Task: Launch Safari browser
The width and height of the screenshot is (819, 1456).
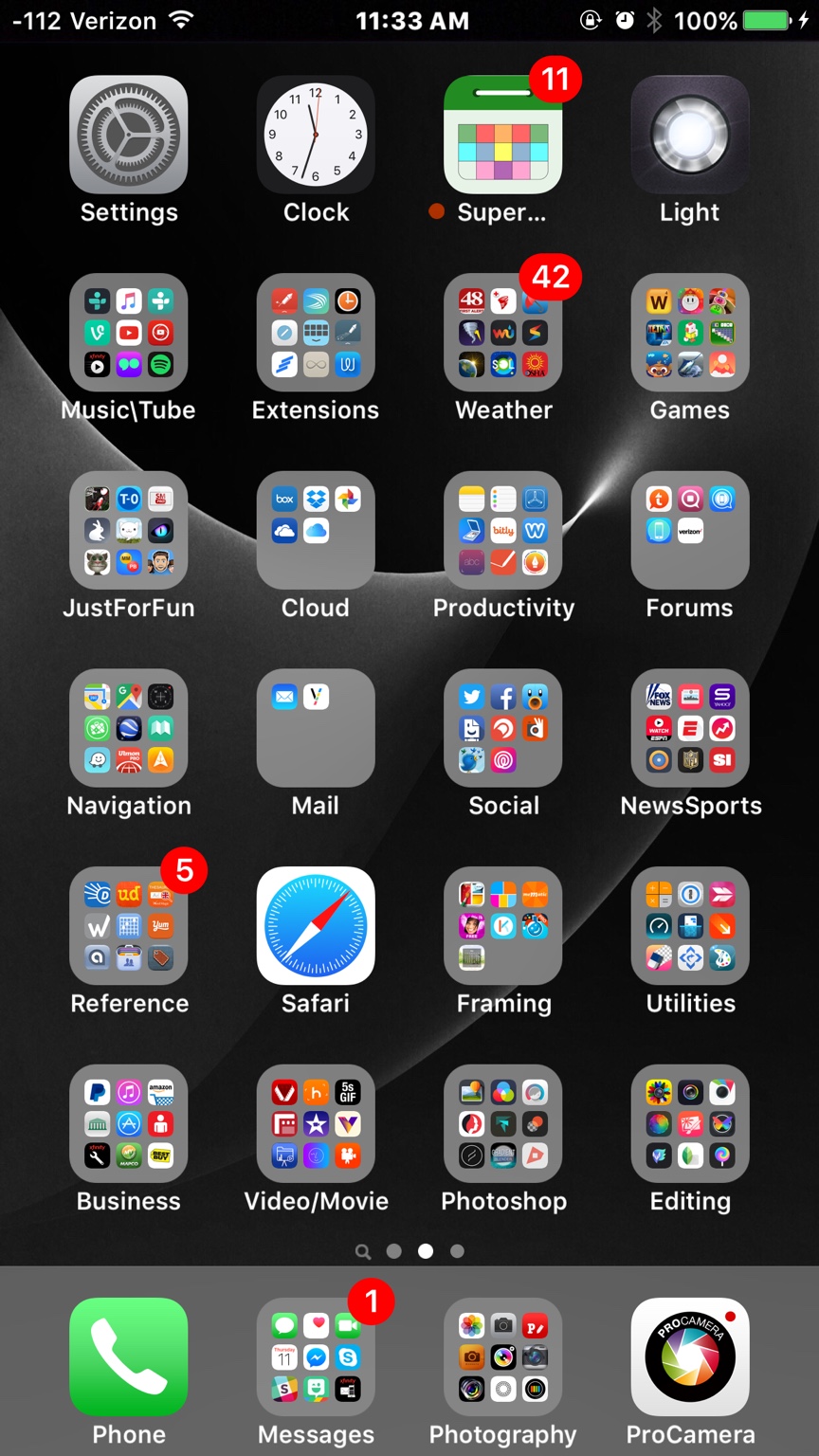Action: [x=316, y=926]
